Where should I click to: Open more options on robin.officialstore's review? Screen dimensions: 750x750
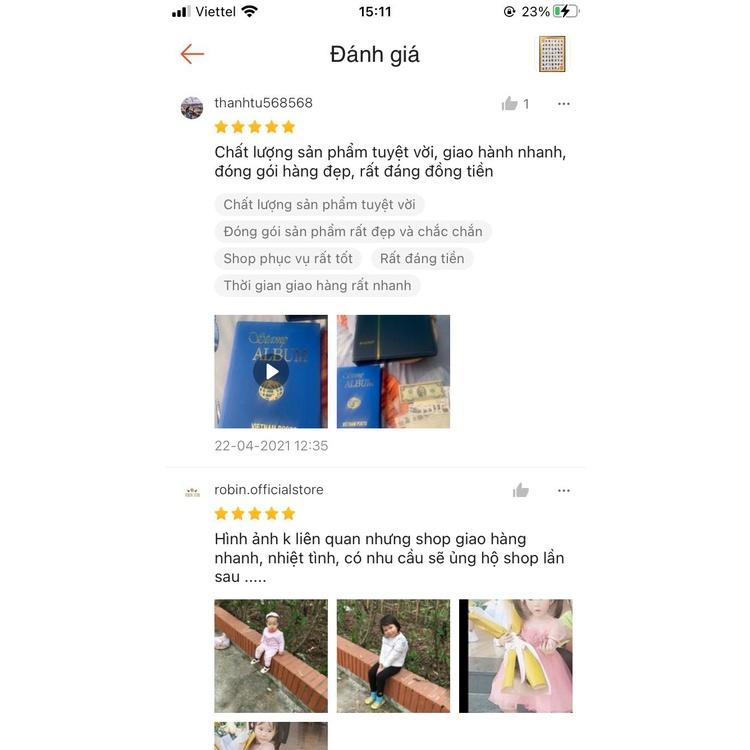564,490
